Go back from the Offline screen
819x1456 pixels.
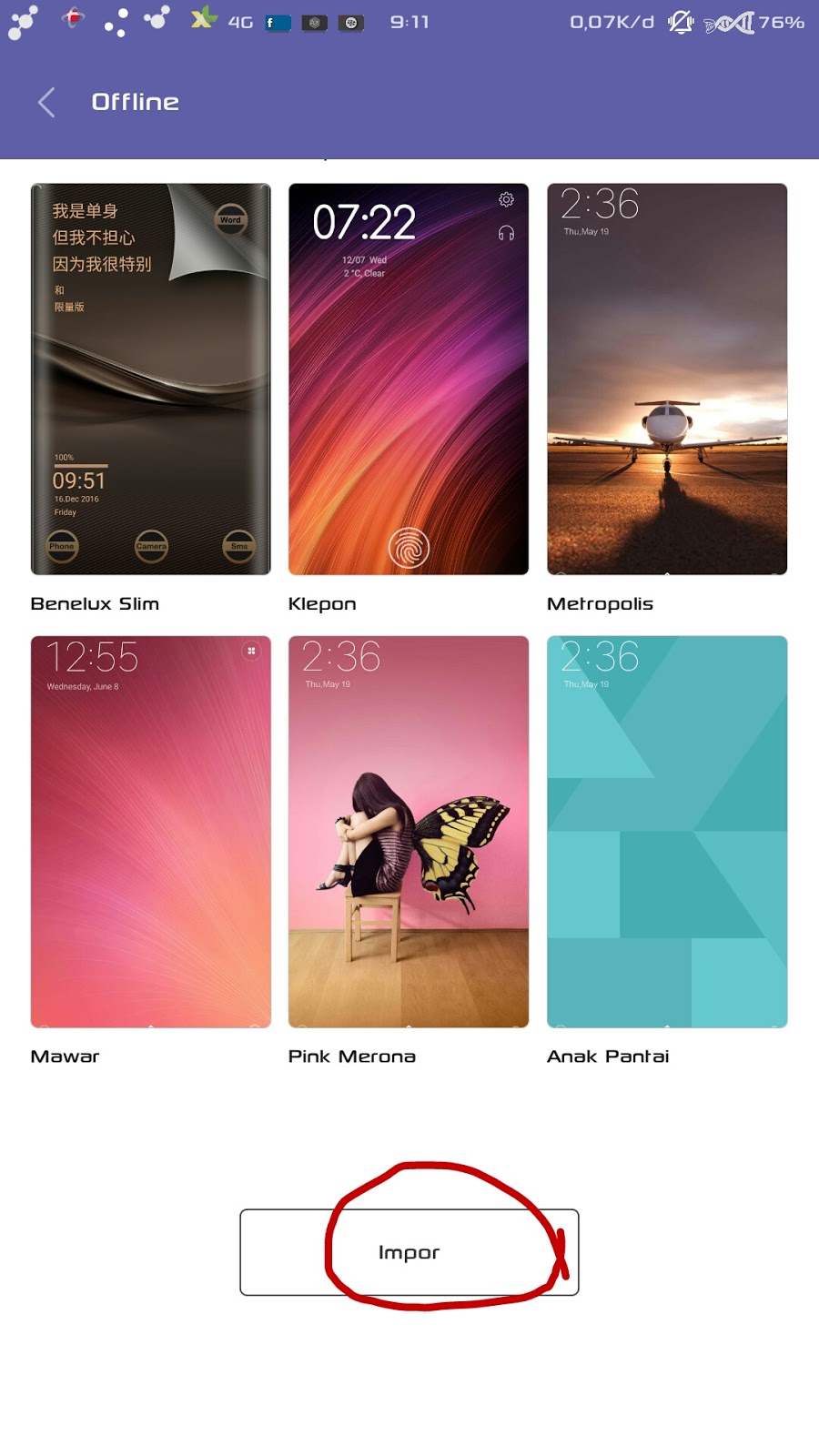tap(47, 103)
